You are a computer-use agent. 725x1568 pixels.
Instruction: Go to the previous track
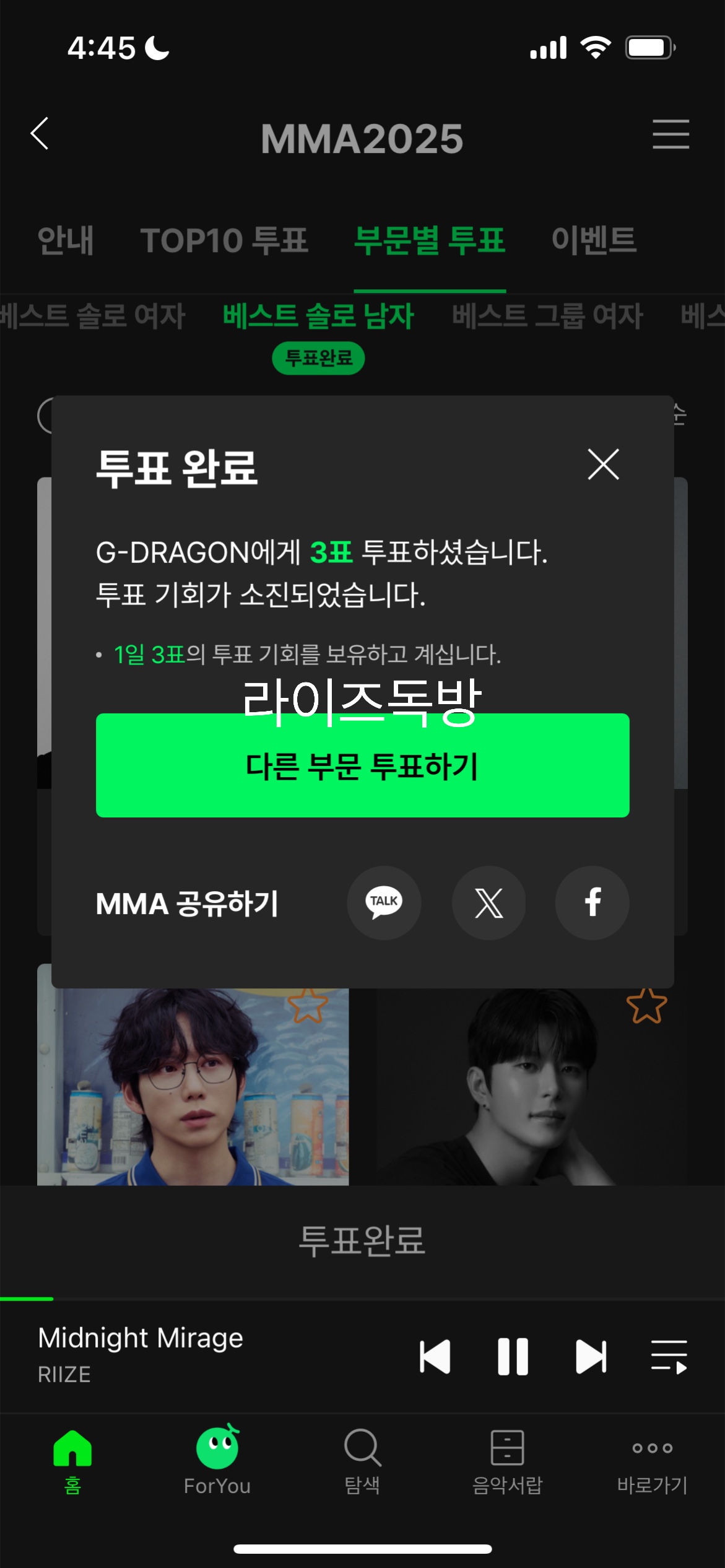(x=435, y=1356)
